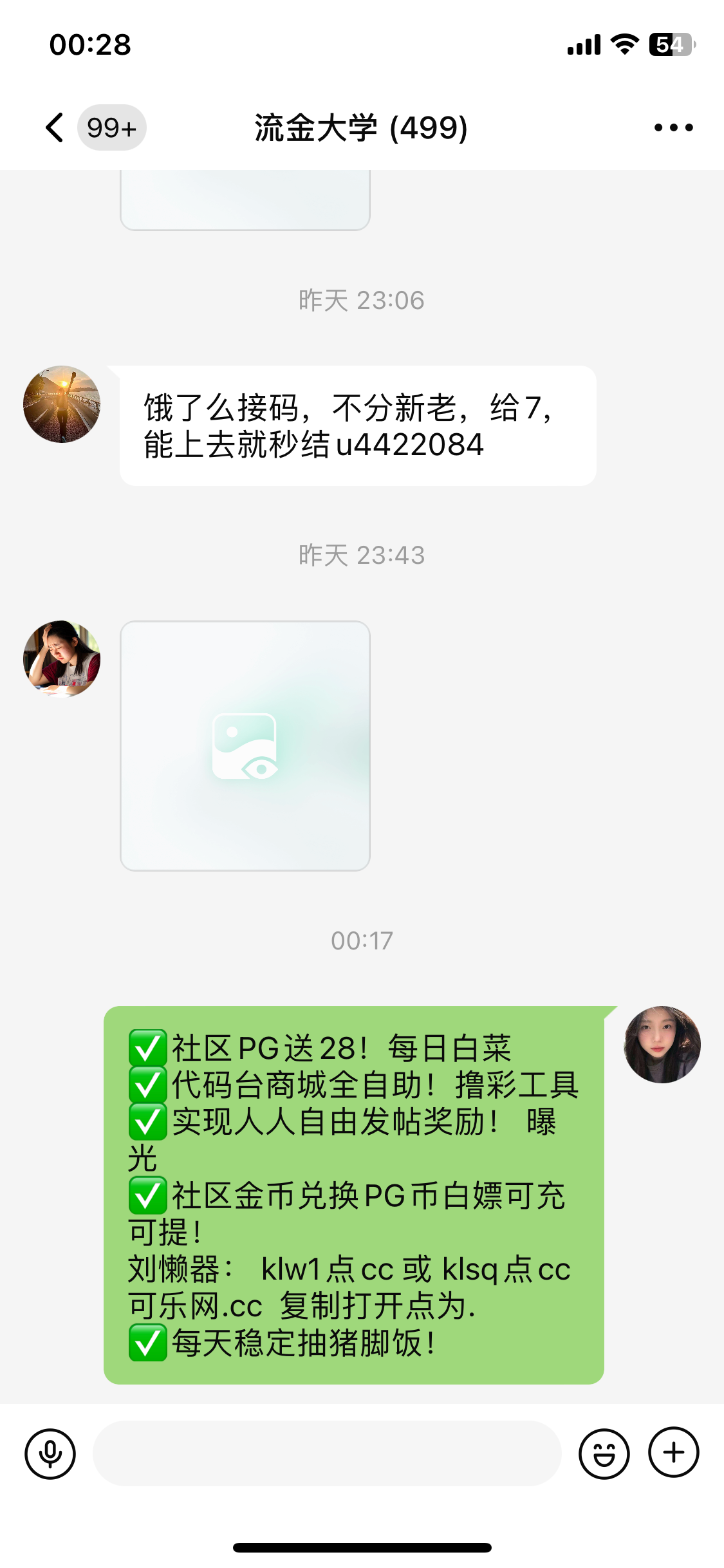Open the emoji sticker panel
The height and width of the screenshot is (1568, 724).
(604, 1453)
